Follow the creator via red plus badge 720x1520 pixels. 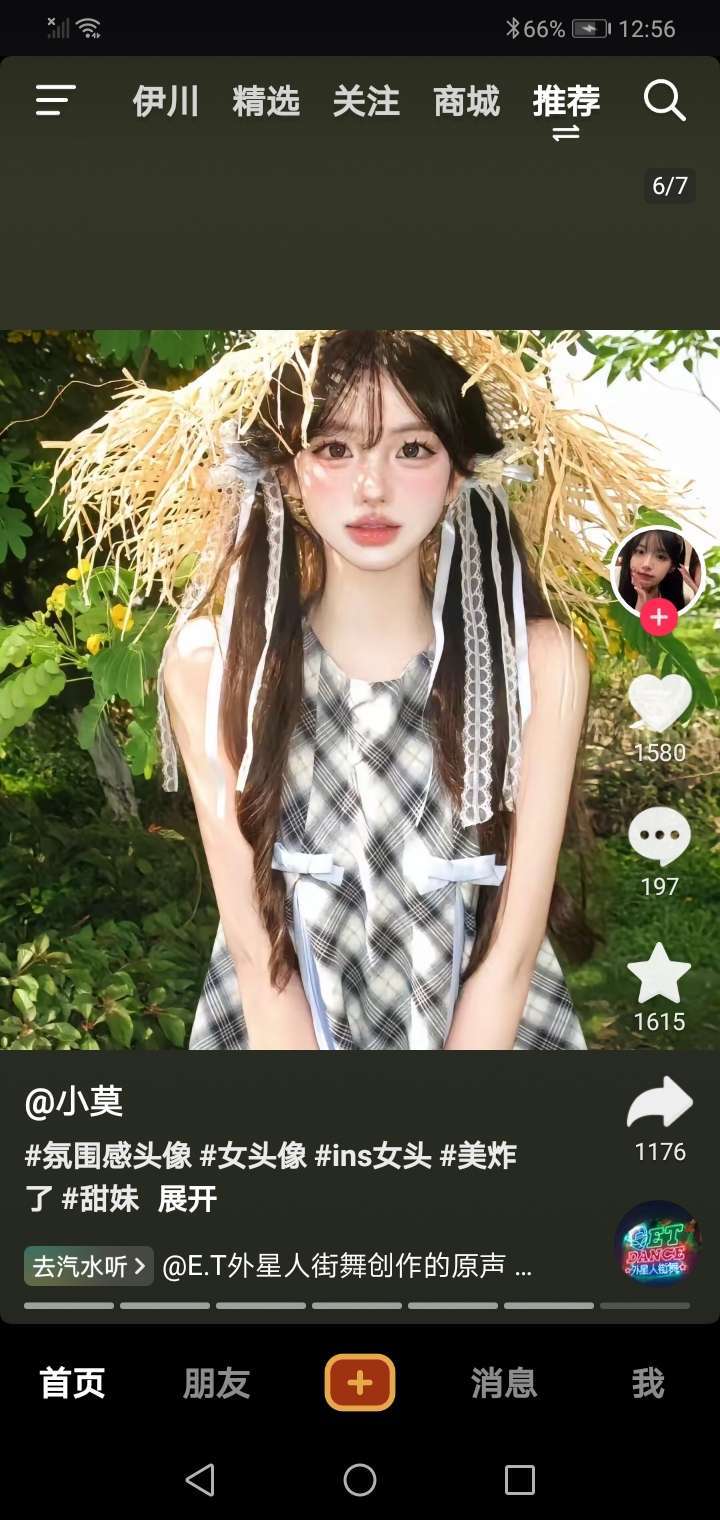[658, 618]
